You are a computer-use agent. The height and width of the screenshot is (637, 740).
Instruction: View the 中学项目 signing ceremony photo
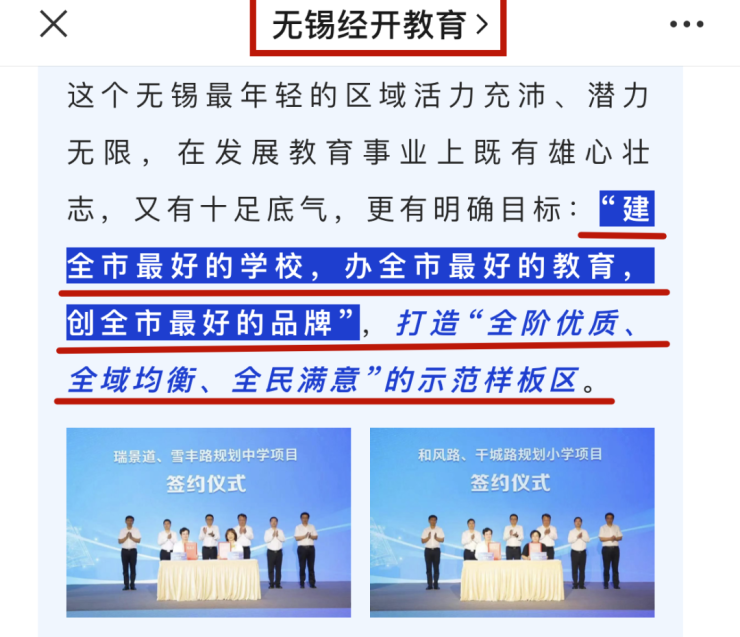pos(208,522)
